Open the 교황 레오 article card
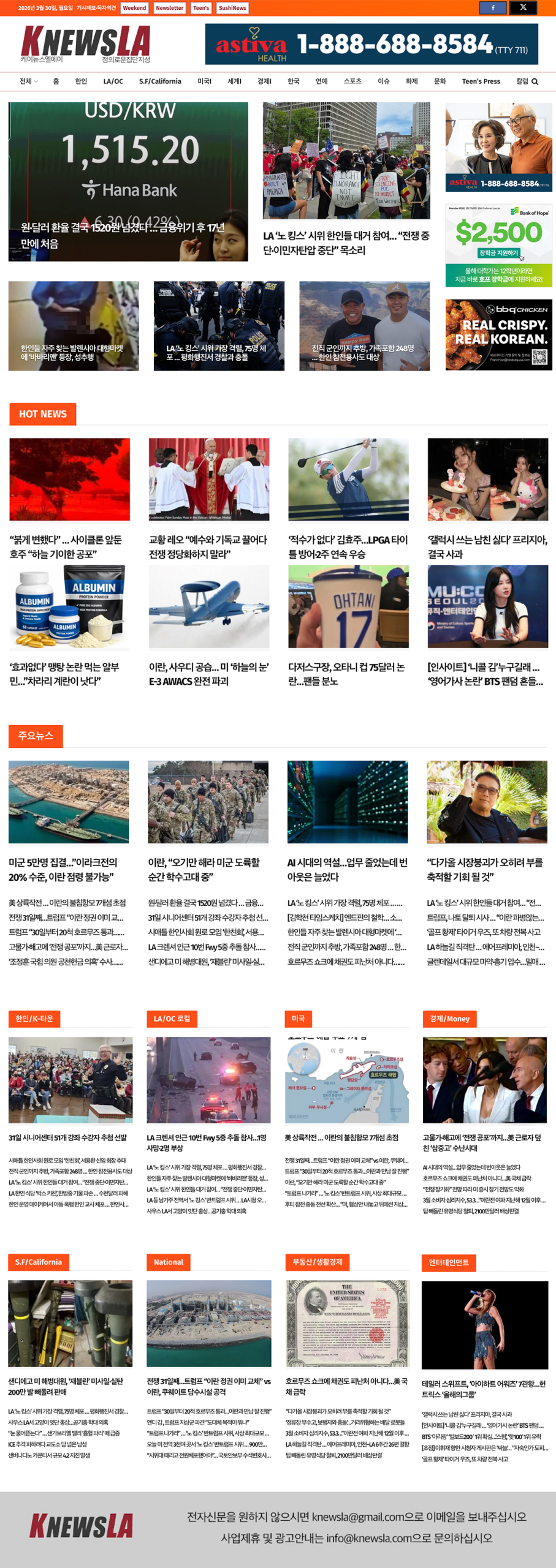Image resolution: width=556 pixels, height=1568 pixels. click(x=208, y=546)
